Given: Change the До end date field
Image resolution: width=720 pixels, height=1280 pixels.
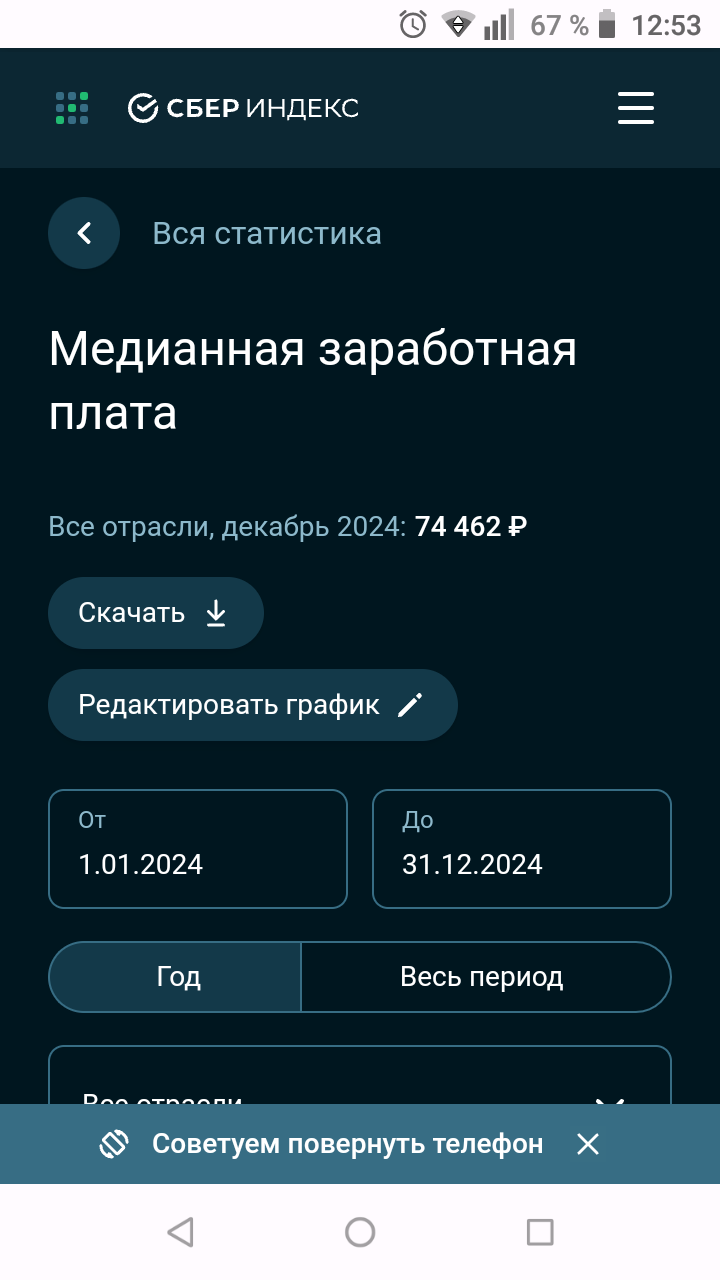Looking at the screenshot, I should point(521,849).
